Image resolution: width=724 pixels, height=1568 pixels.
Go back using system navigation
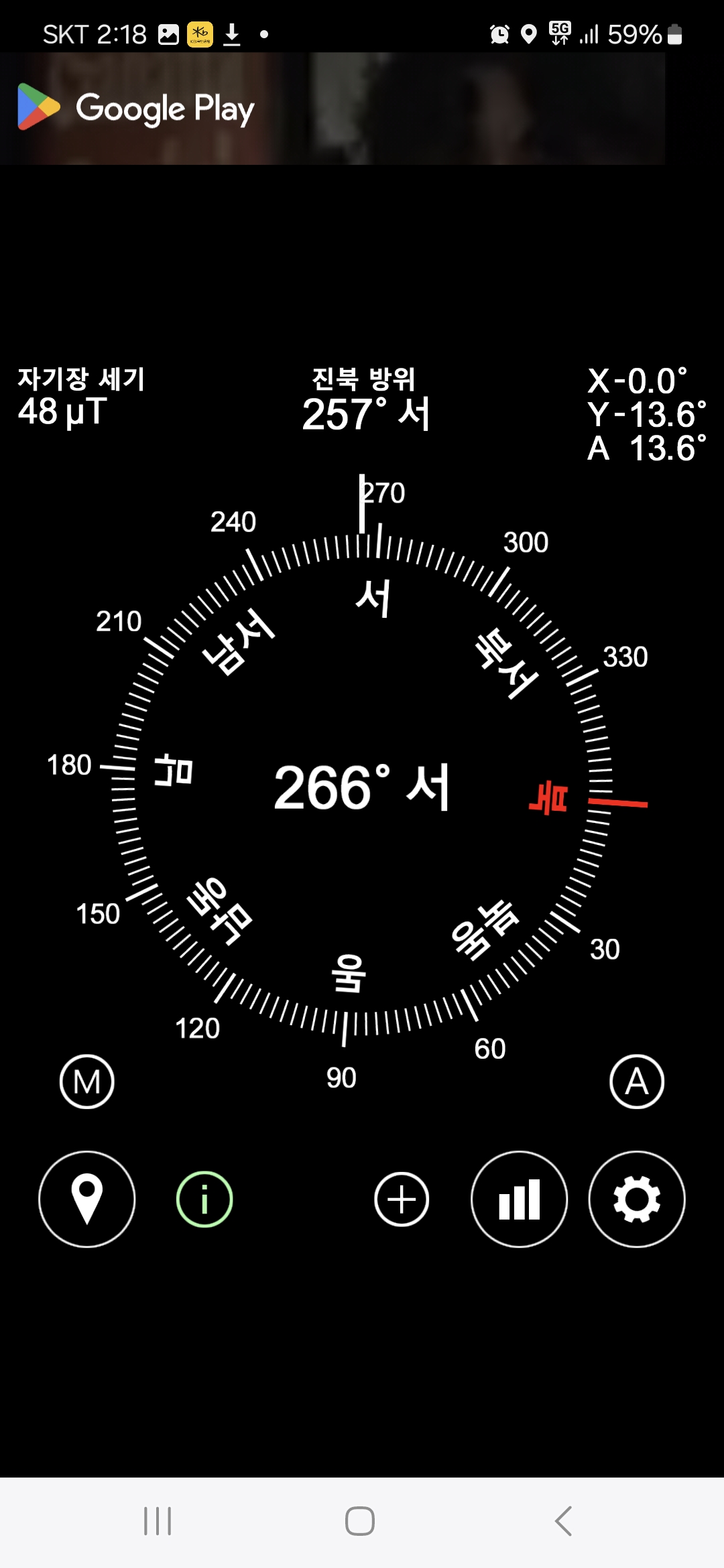point(564,1521)
